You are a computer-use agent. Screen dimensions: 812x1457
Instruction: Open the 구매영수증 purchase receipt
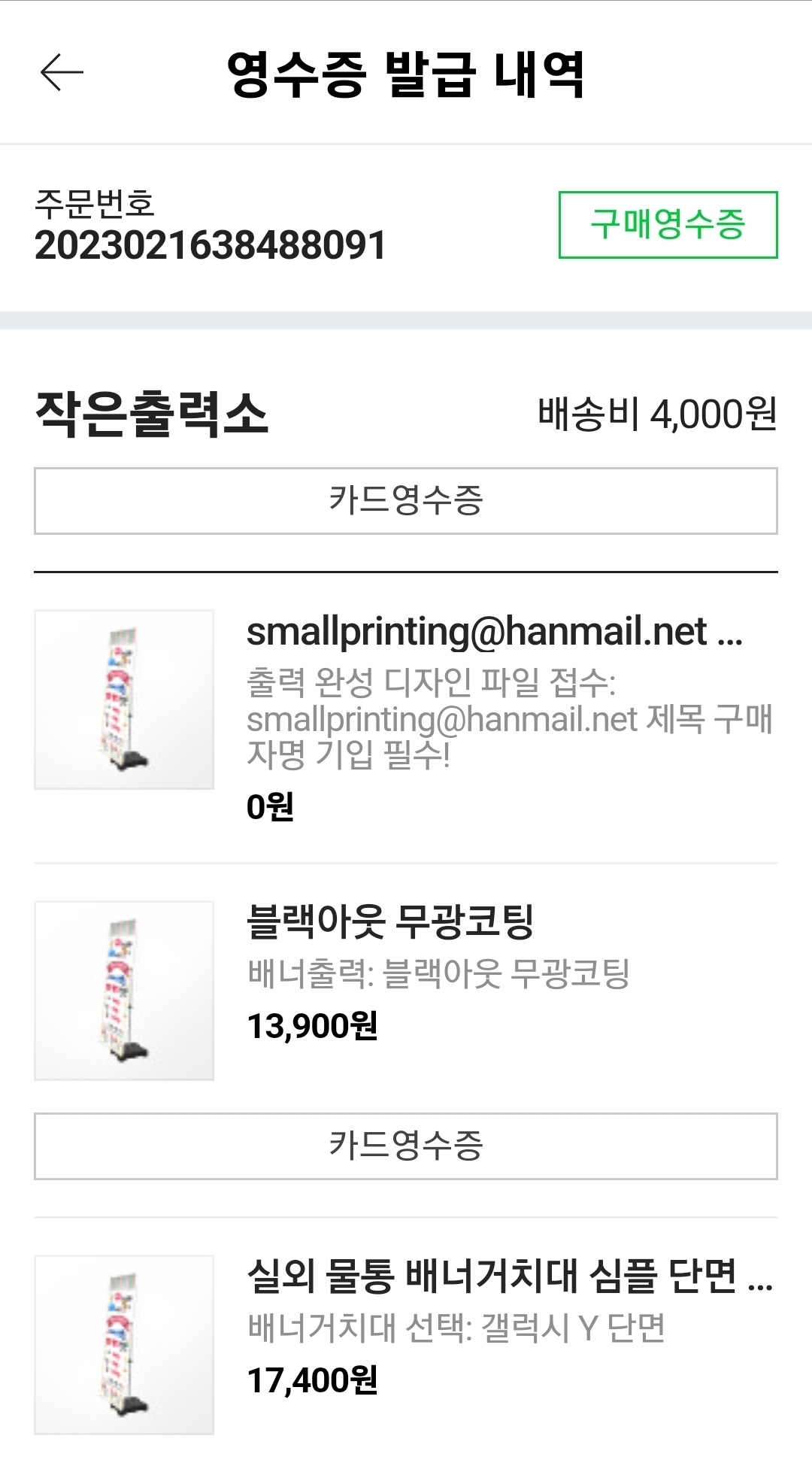[668, 225]
